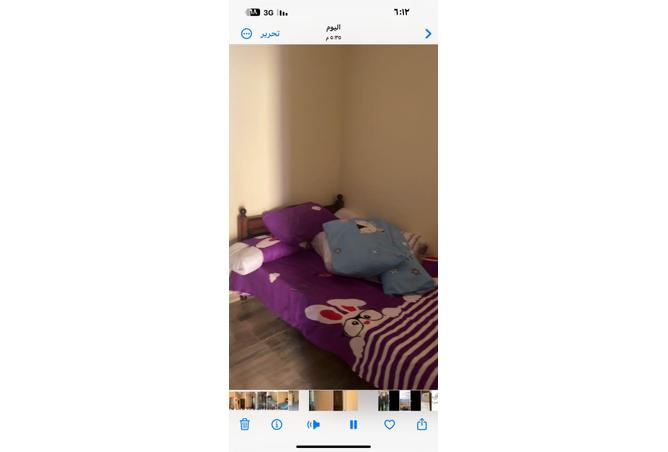668x452 pixels.
Task: Favorite this video with the heart
Action: [389, 424]
